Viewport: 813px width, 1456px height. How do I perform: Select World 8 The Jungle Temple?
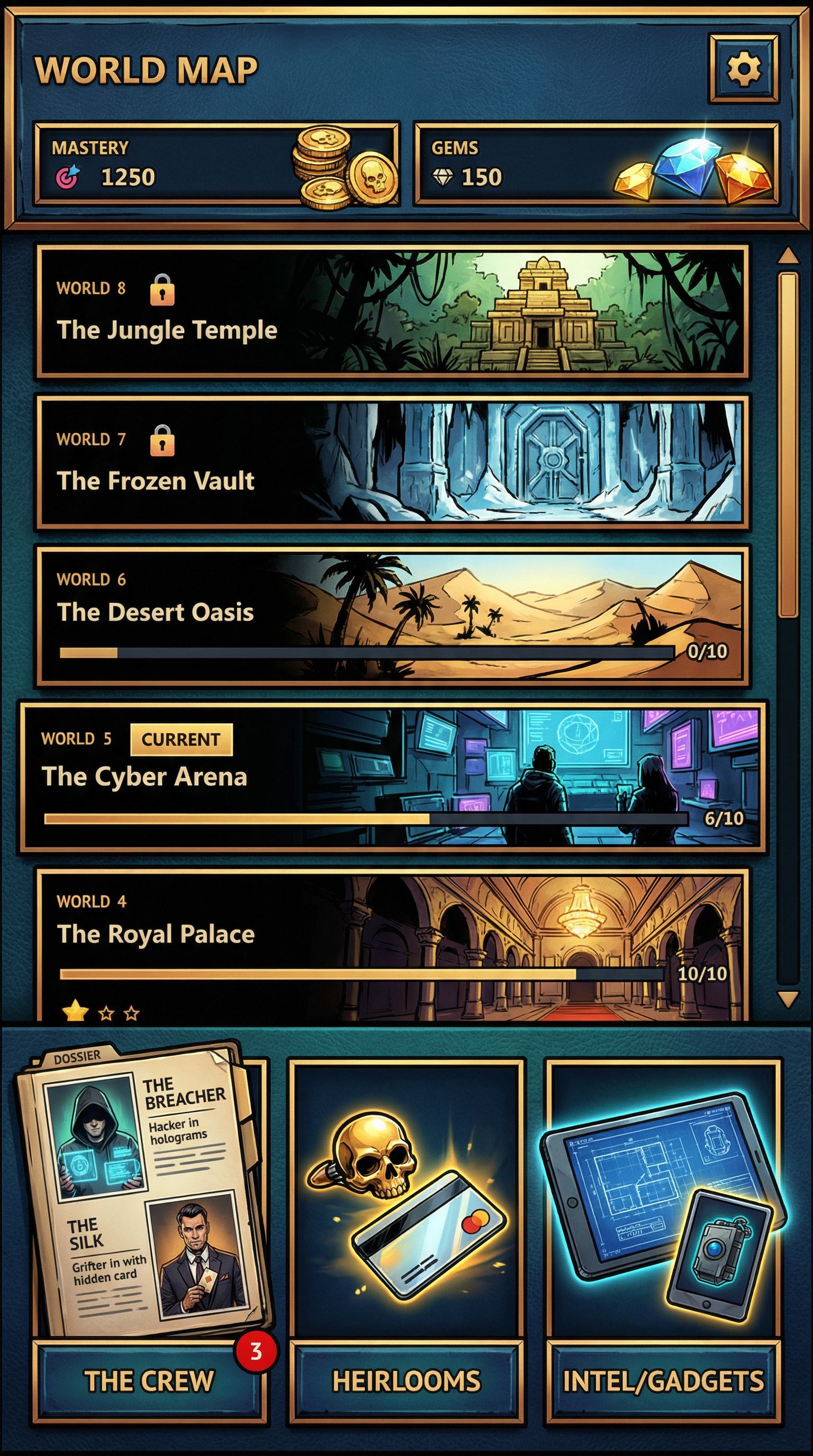(393, 311)
